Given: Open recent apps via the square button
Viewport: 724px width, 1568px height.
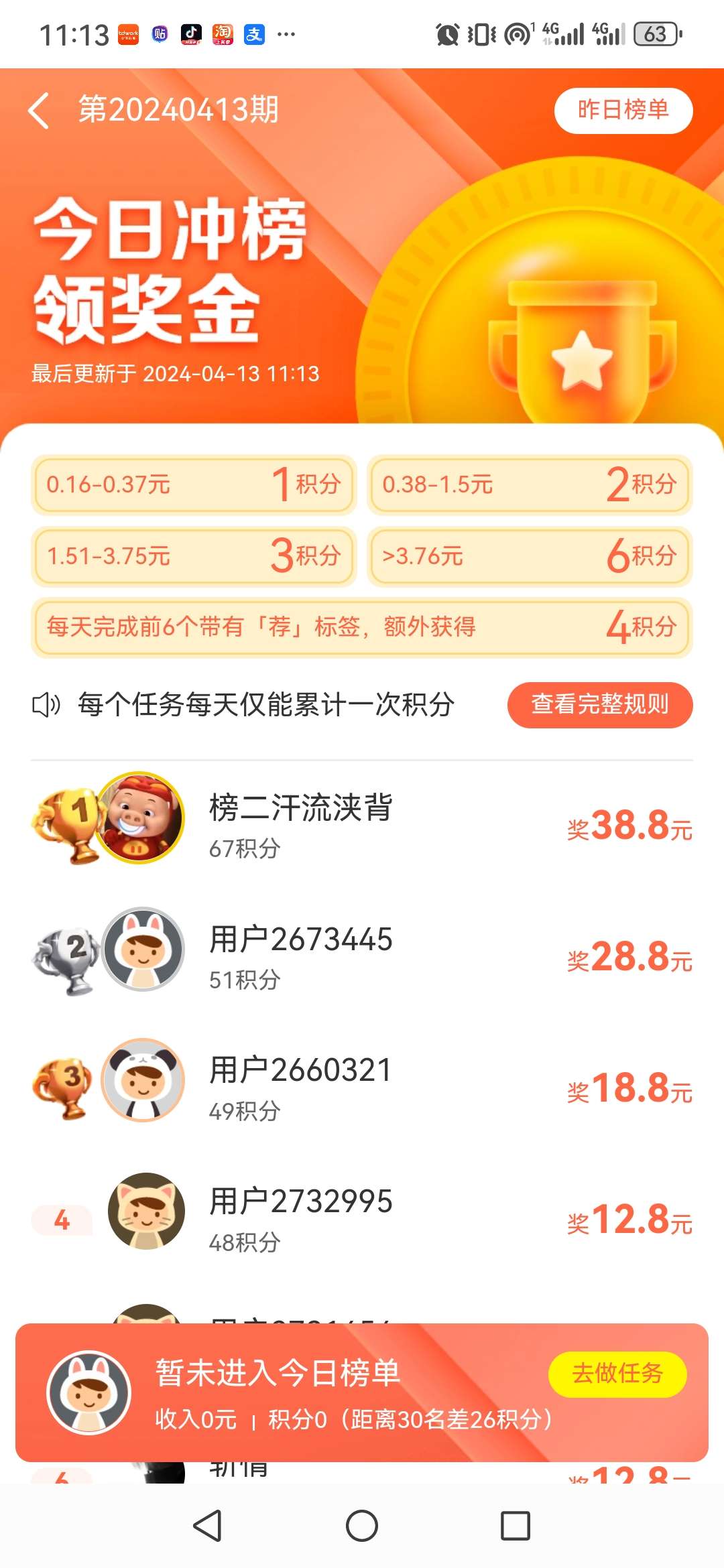Looking at the screenshot, I should click(516, 1526).
